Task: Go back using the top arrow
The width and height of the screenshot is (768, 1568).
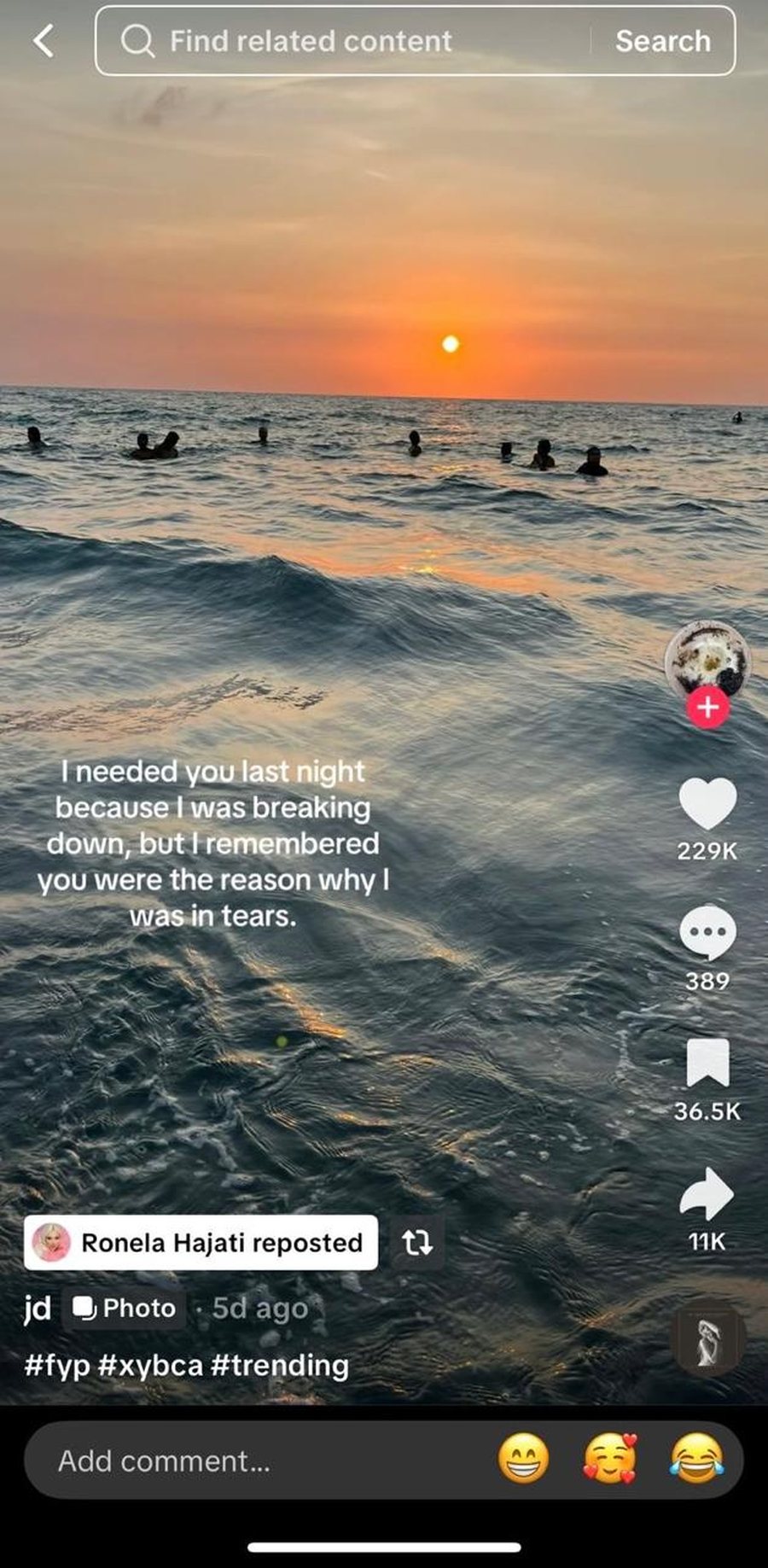Action: (x=44, y=40)
